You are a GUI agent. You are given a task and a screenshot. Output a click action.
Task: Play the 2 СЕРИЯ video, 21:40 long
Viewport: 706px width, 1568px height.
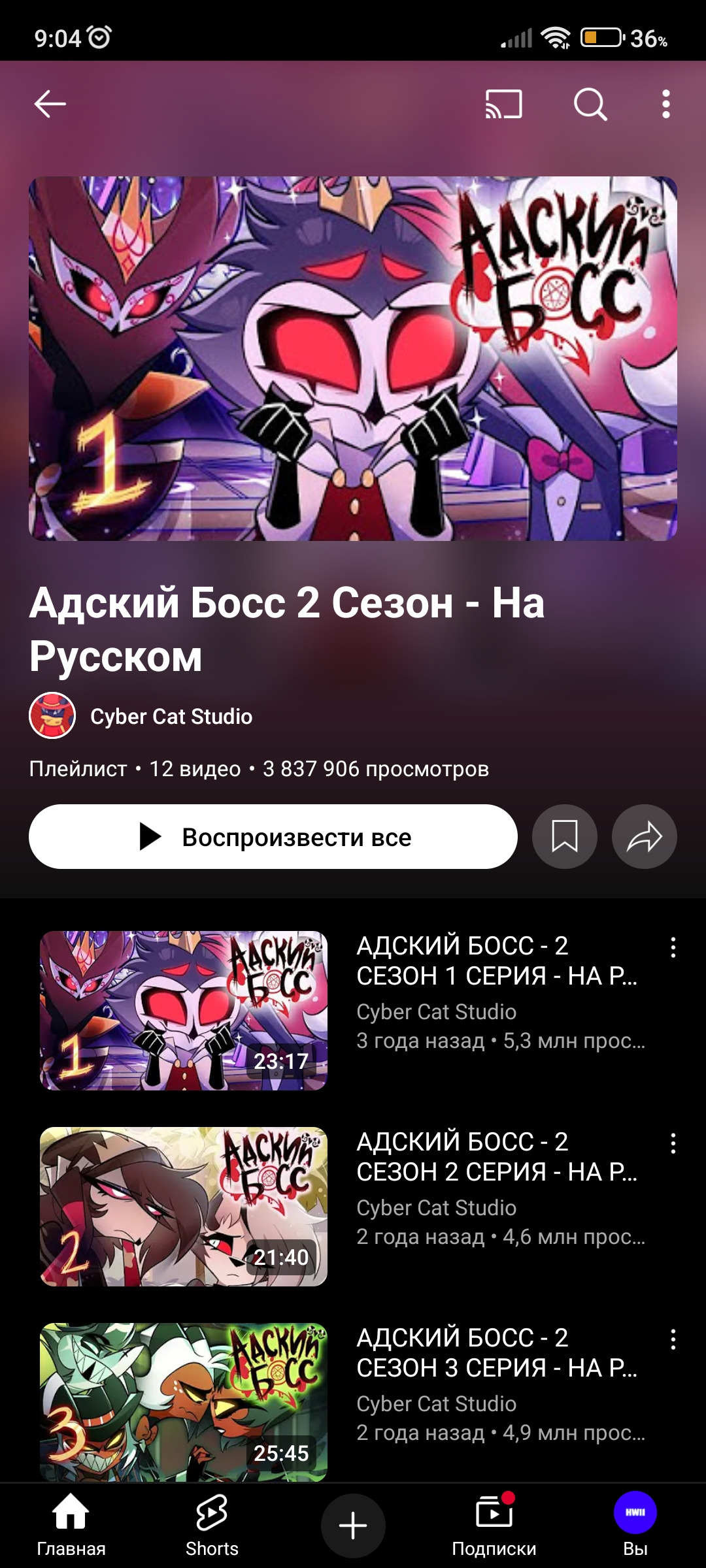[184, 1206]
